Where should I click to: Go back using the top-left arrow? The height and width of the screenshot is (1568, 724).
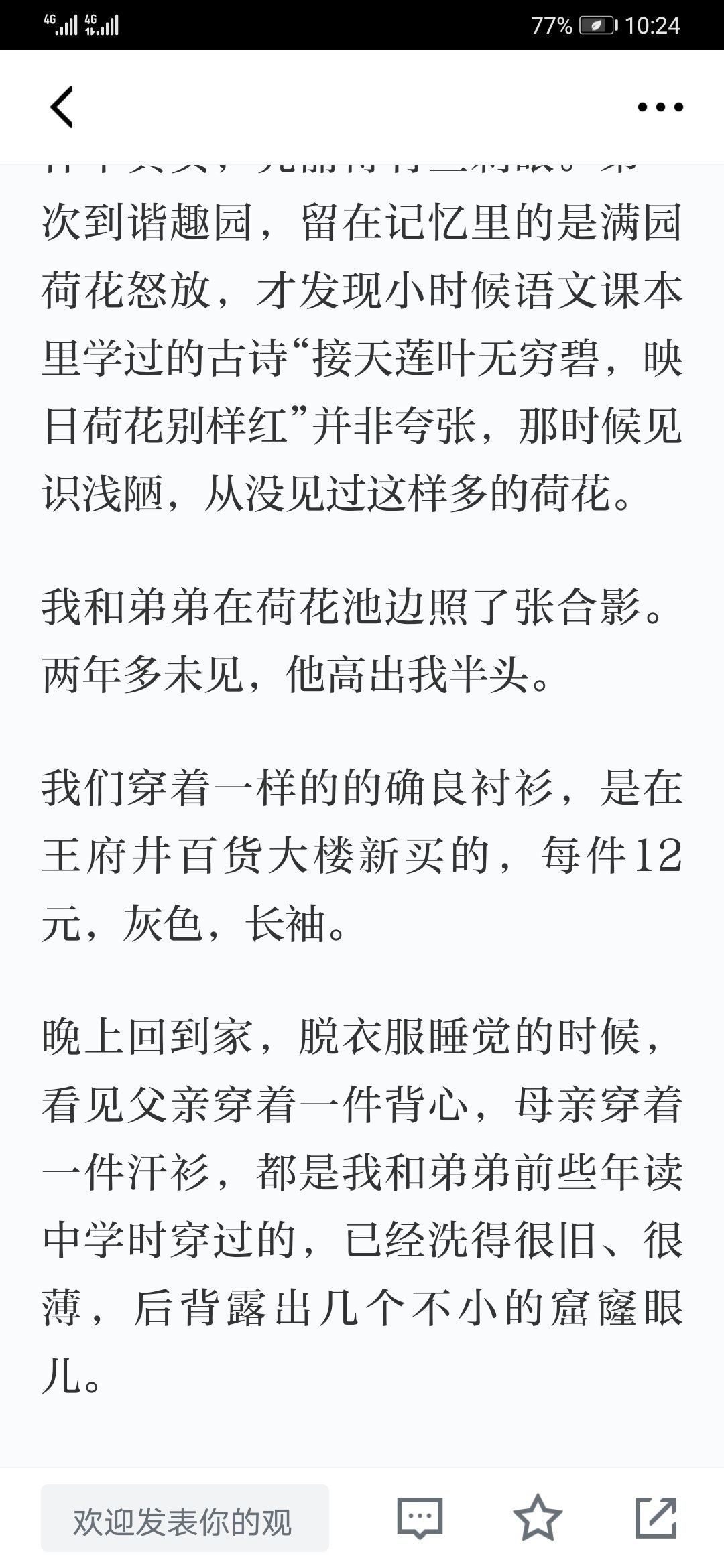pos(62,107)
